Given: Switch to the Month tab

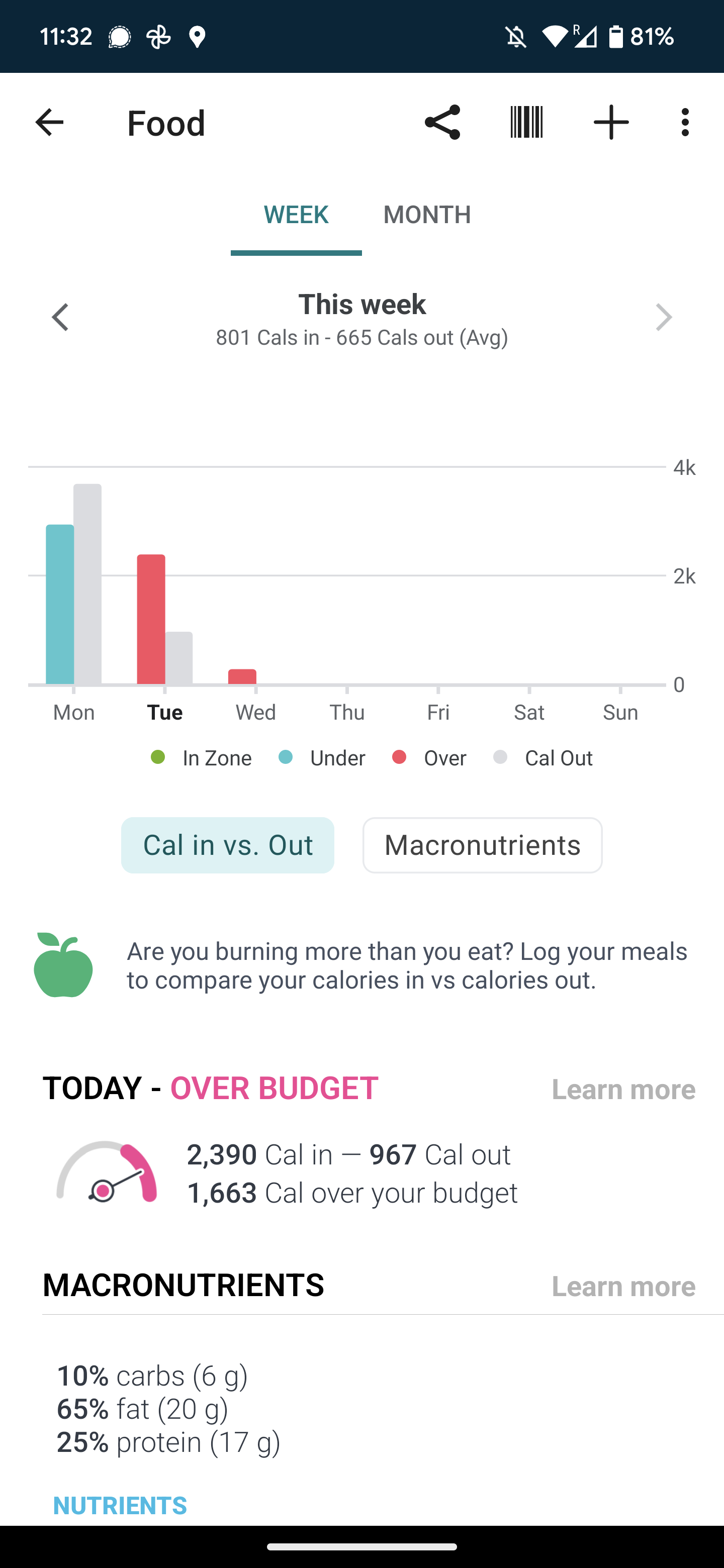Looking at the screenshot, I should click(427, 215).
